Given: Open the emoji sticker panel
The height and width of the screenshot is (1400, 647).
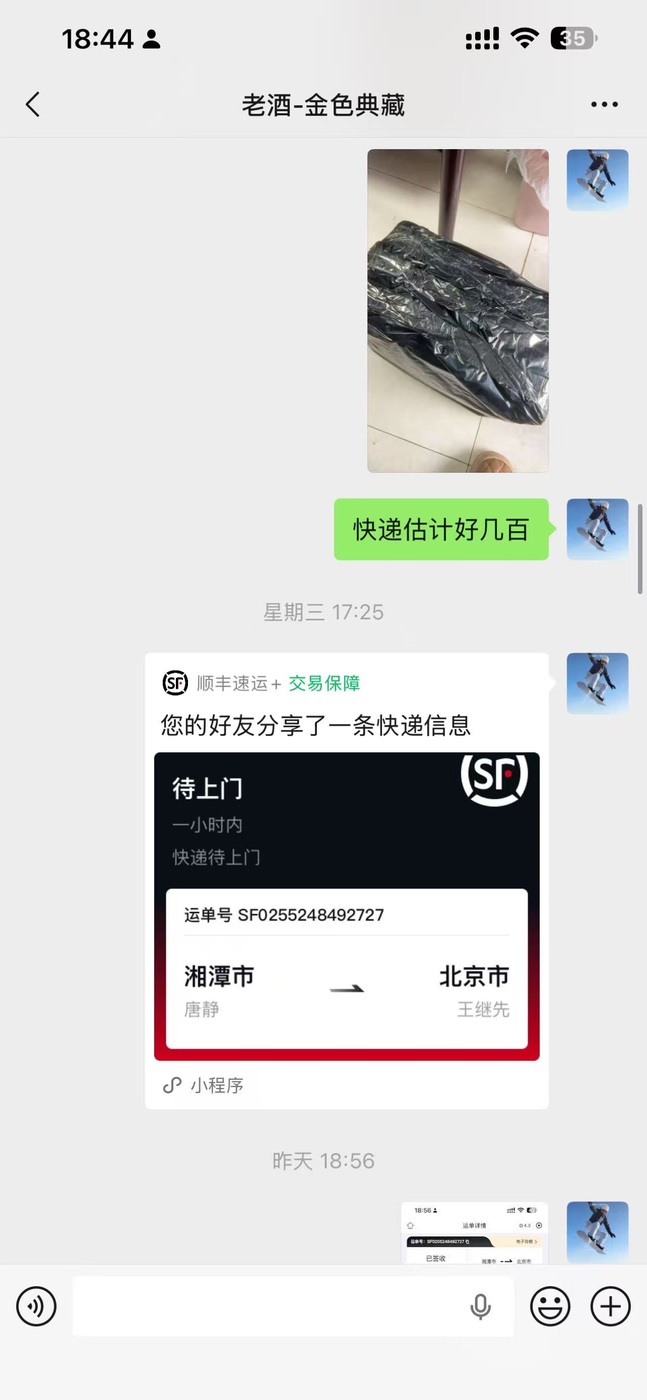Looking at the screenshot, I should [549, 1306].
